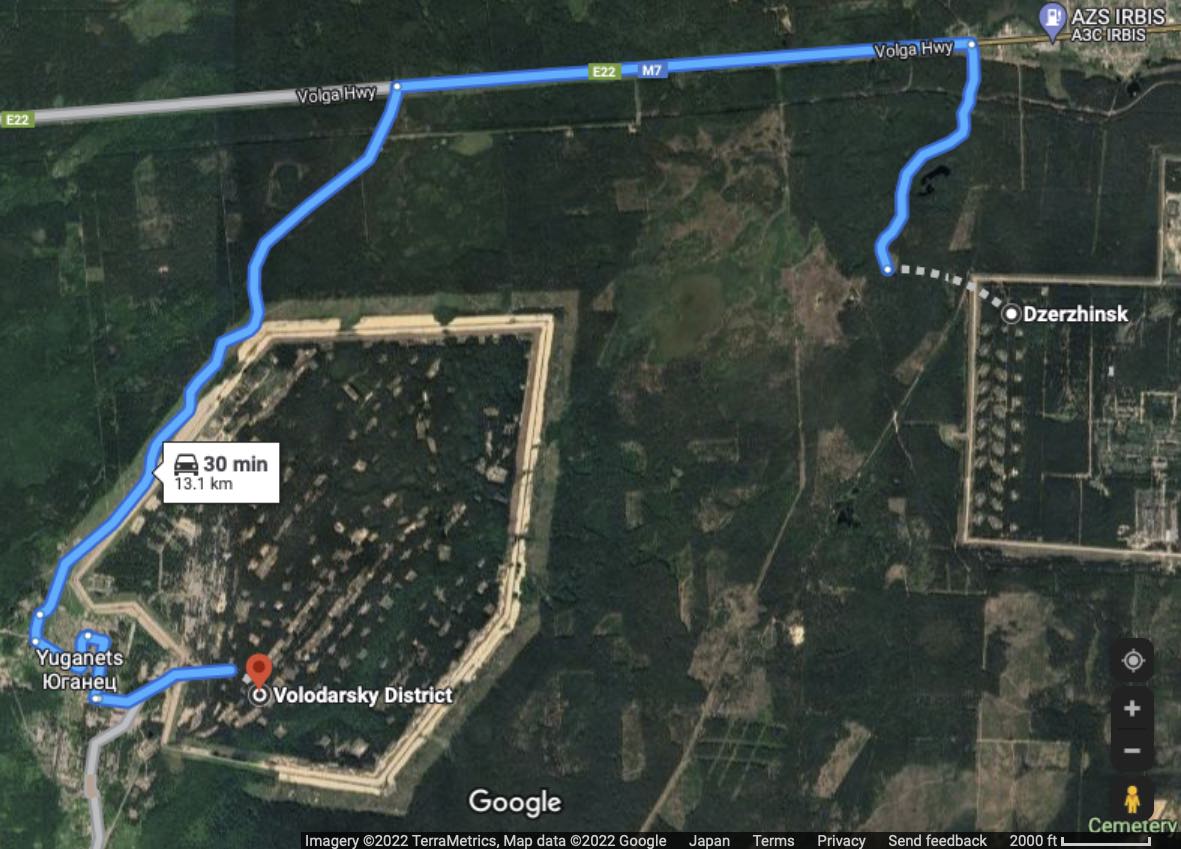Center map on my location
Viewport: 1181px width, 849px height.
point(1132,661)
